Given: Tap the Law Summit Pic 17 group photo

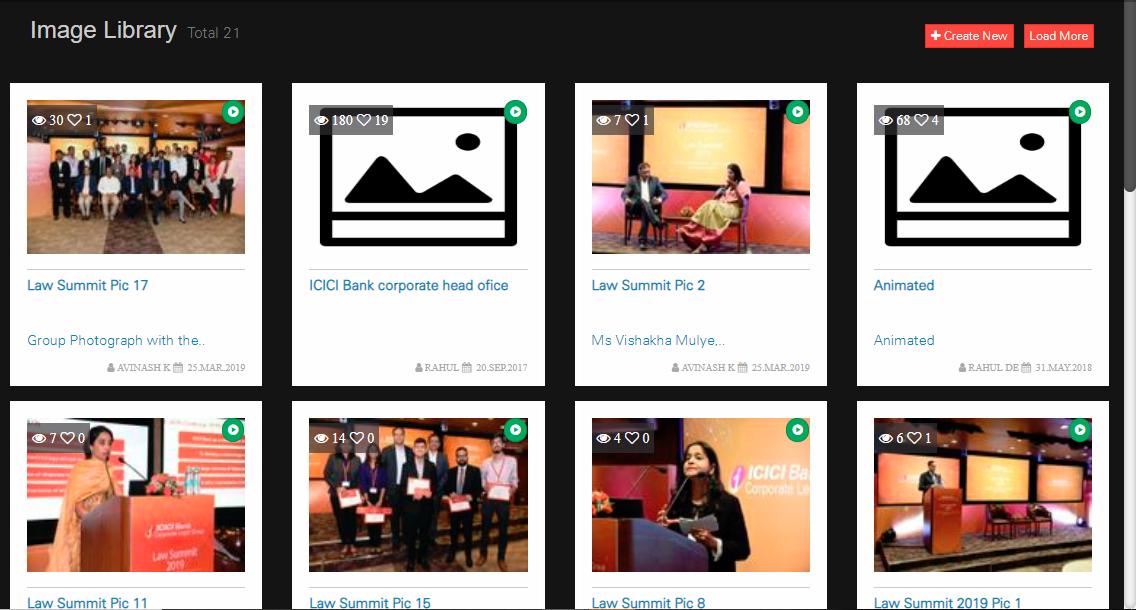Looking at the screenshot, I should (x=136, y=177).
